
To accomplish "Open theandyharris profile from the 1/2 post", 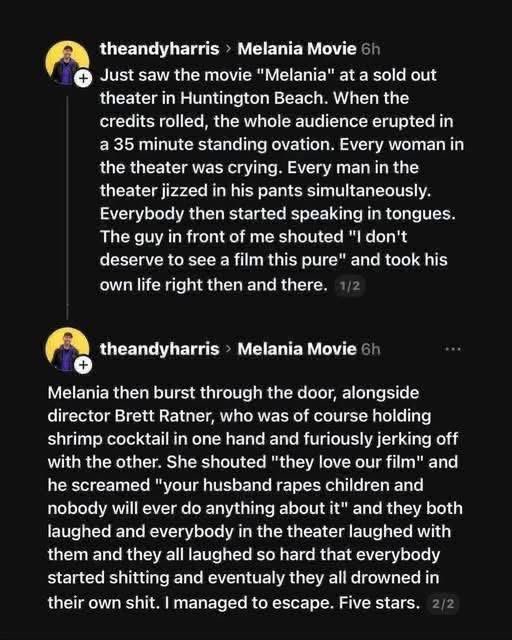I will (160, 49).
